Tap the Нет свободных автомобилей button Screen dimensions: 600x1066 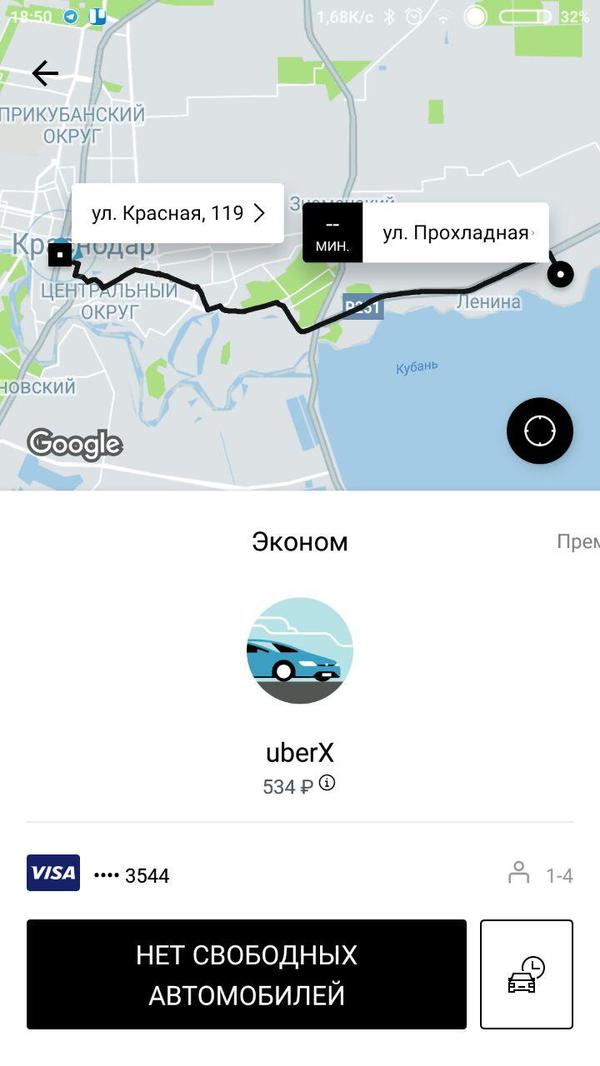pyautogui.click(x=246, y=975)
